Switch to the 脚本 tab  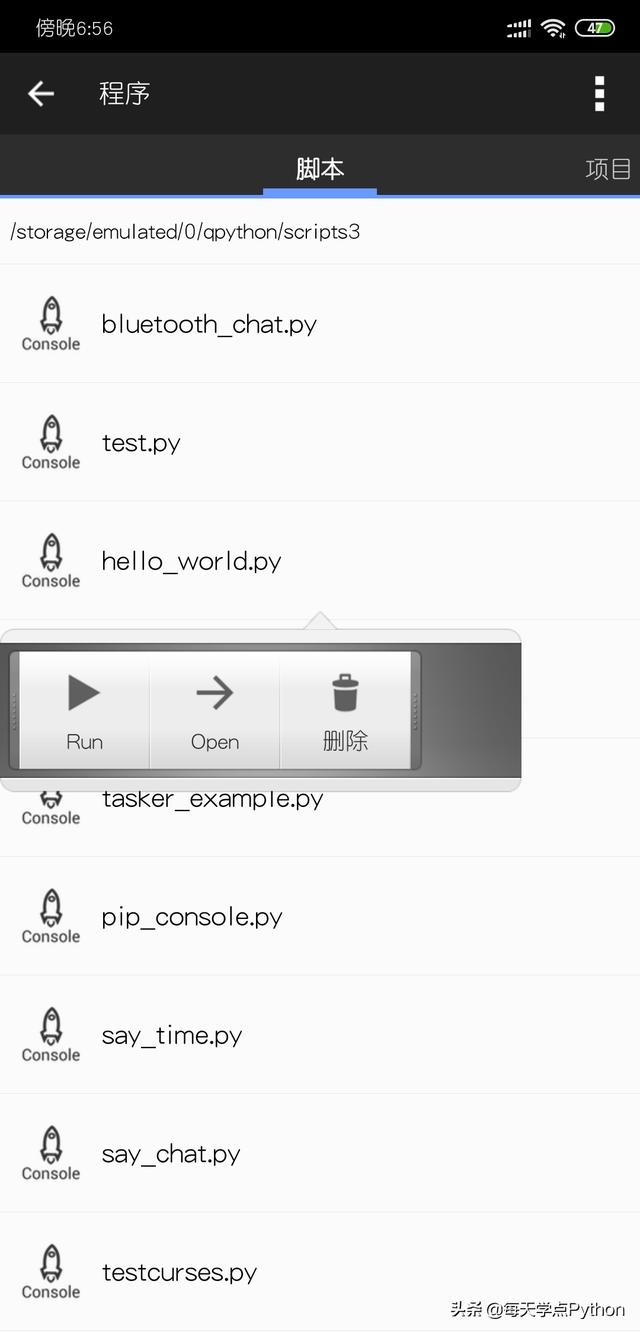320,168
